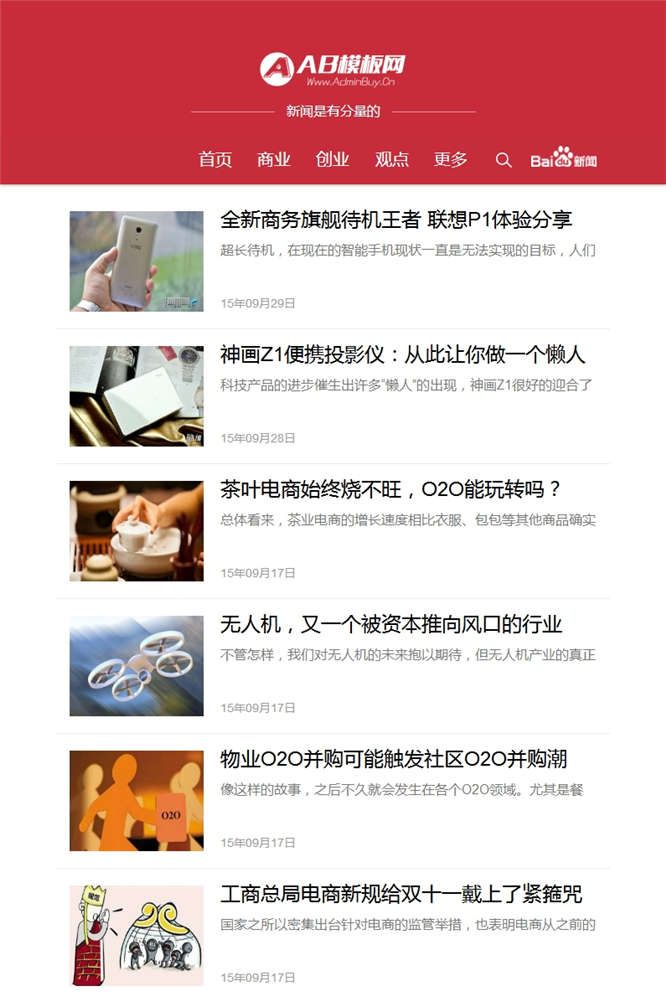Open the Baidu 新闻 link
This screenshot has width=666, height=1000.
pos(564,159)
